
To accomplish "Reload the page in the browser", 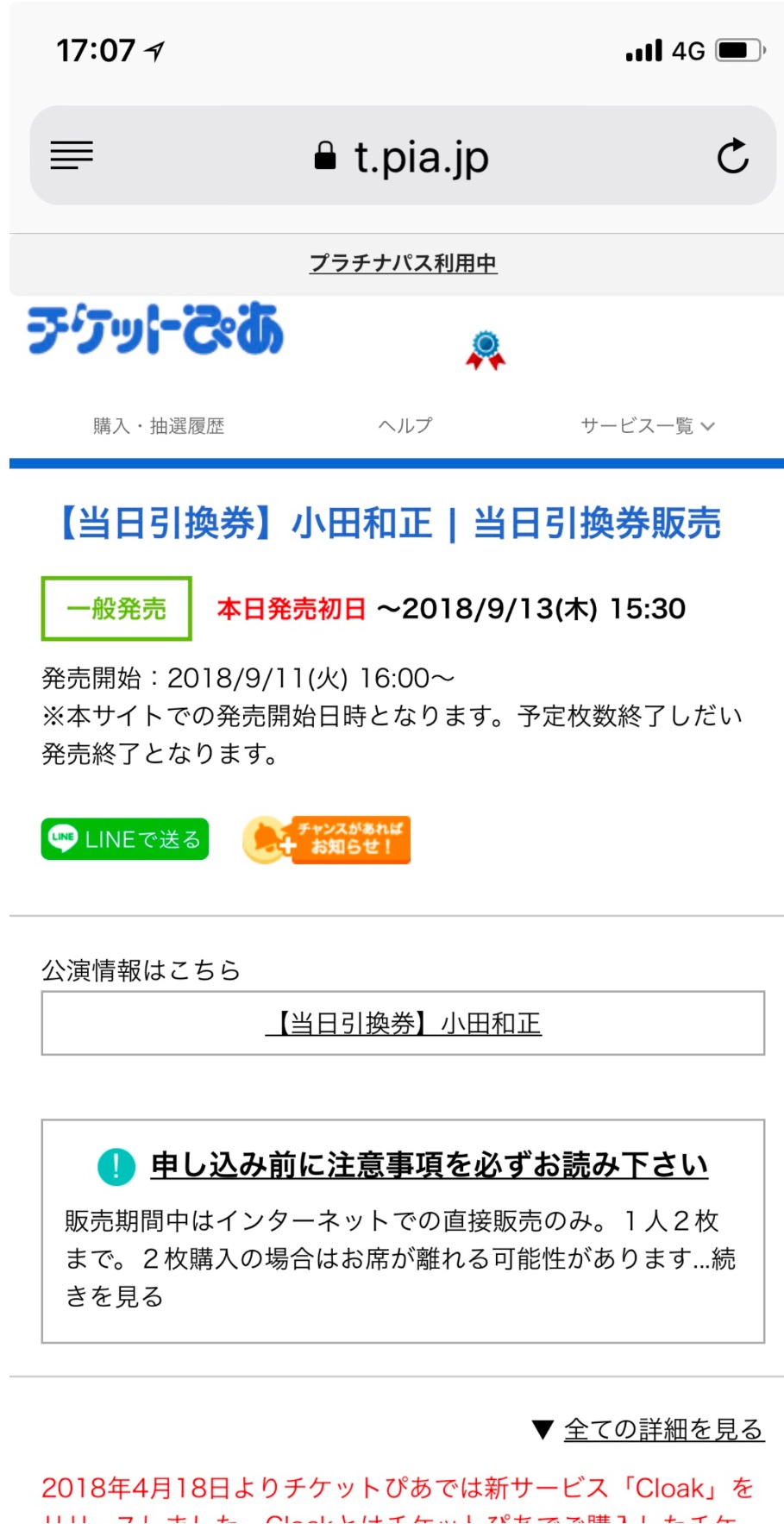I will coord(733,156).
